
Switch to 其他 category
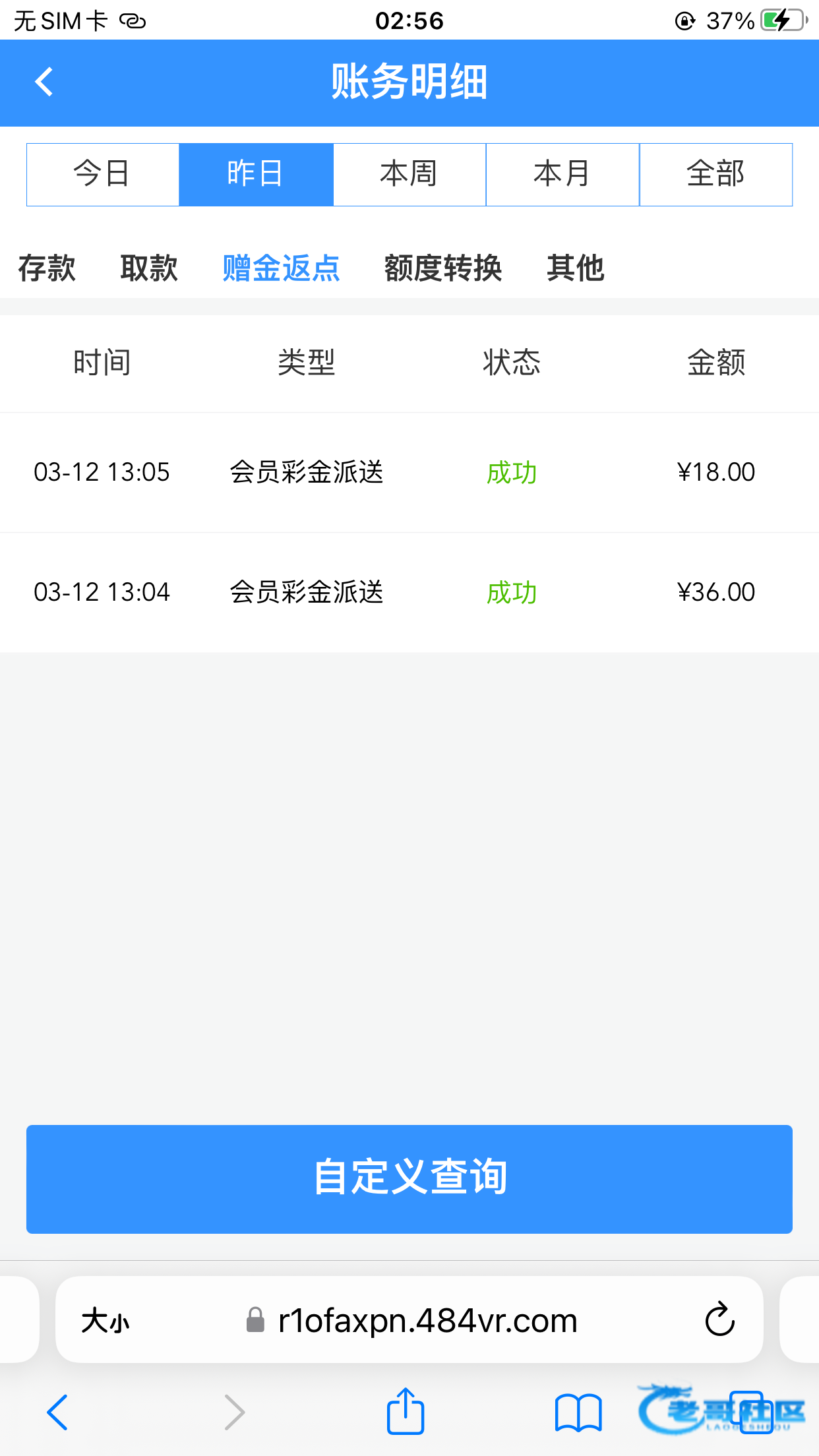pos(575,268)
